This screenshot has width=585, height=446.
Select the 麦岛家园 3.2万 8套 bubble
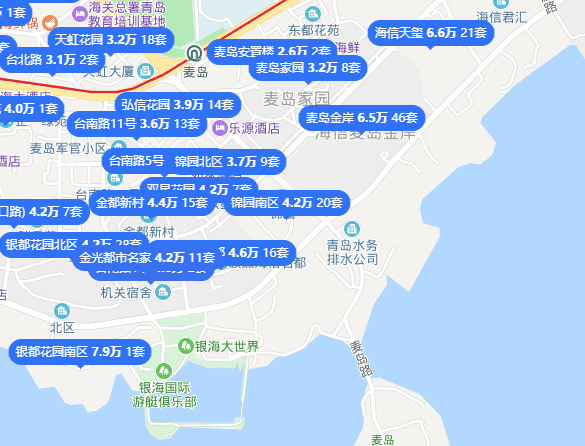click(x=308, y=69)
